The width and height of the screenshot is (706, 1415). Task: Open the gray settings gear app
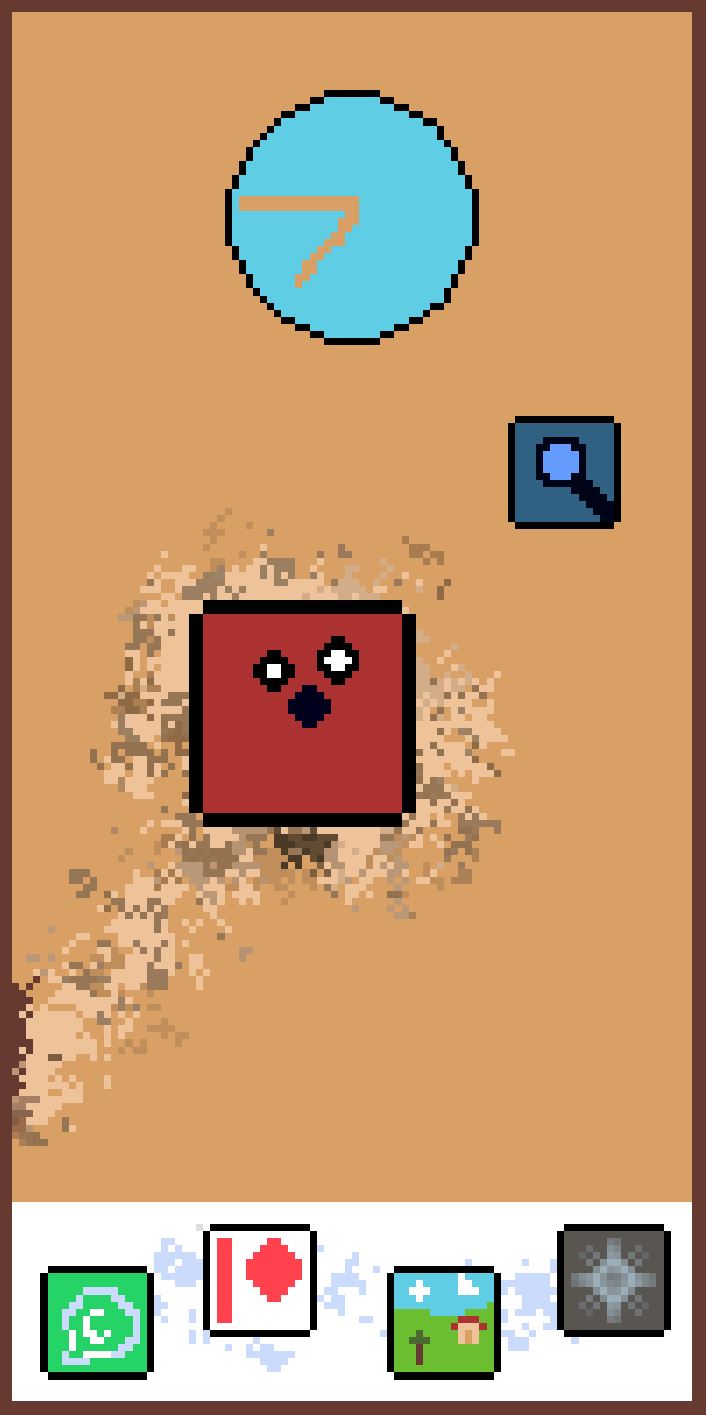pyautogui.click(x=613, y=1279)
